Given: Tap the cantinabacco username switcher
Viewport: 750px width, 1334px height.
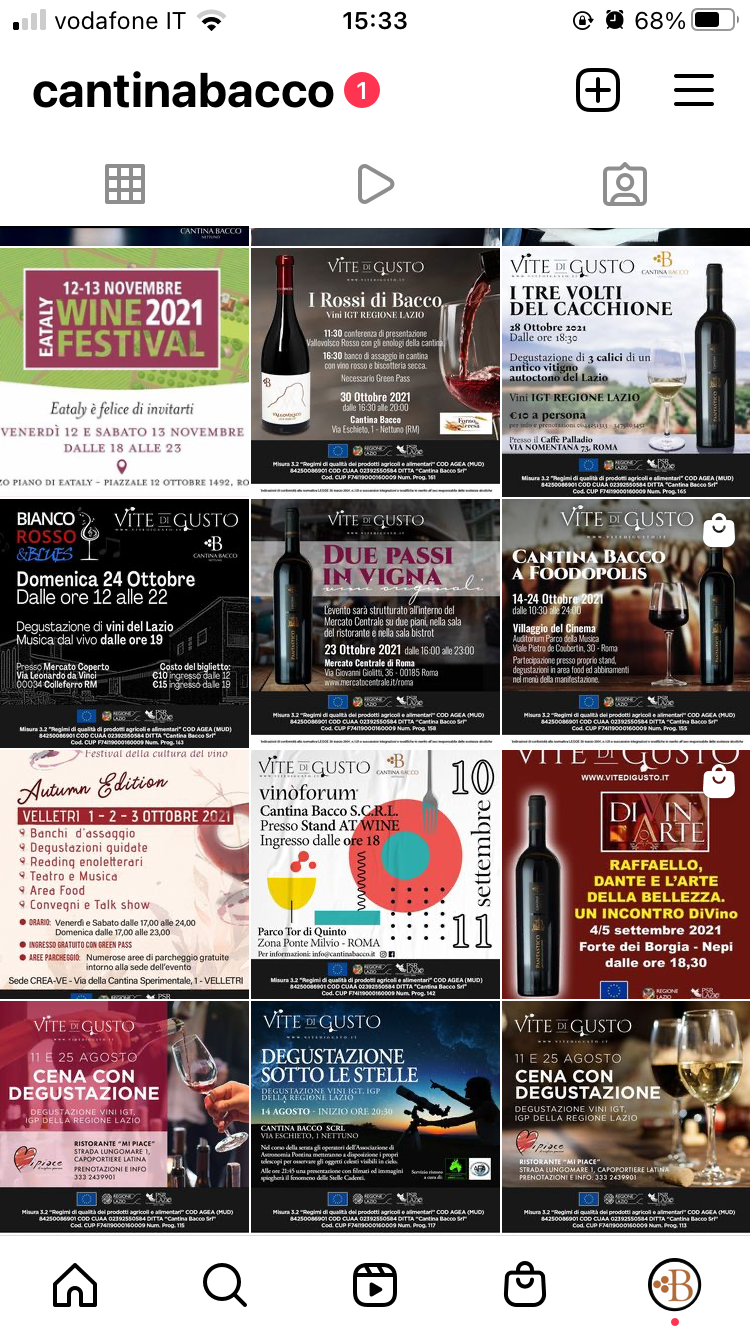Looking at the screenshot, I should pyautogui.click(x=183, y=92).
